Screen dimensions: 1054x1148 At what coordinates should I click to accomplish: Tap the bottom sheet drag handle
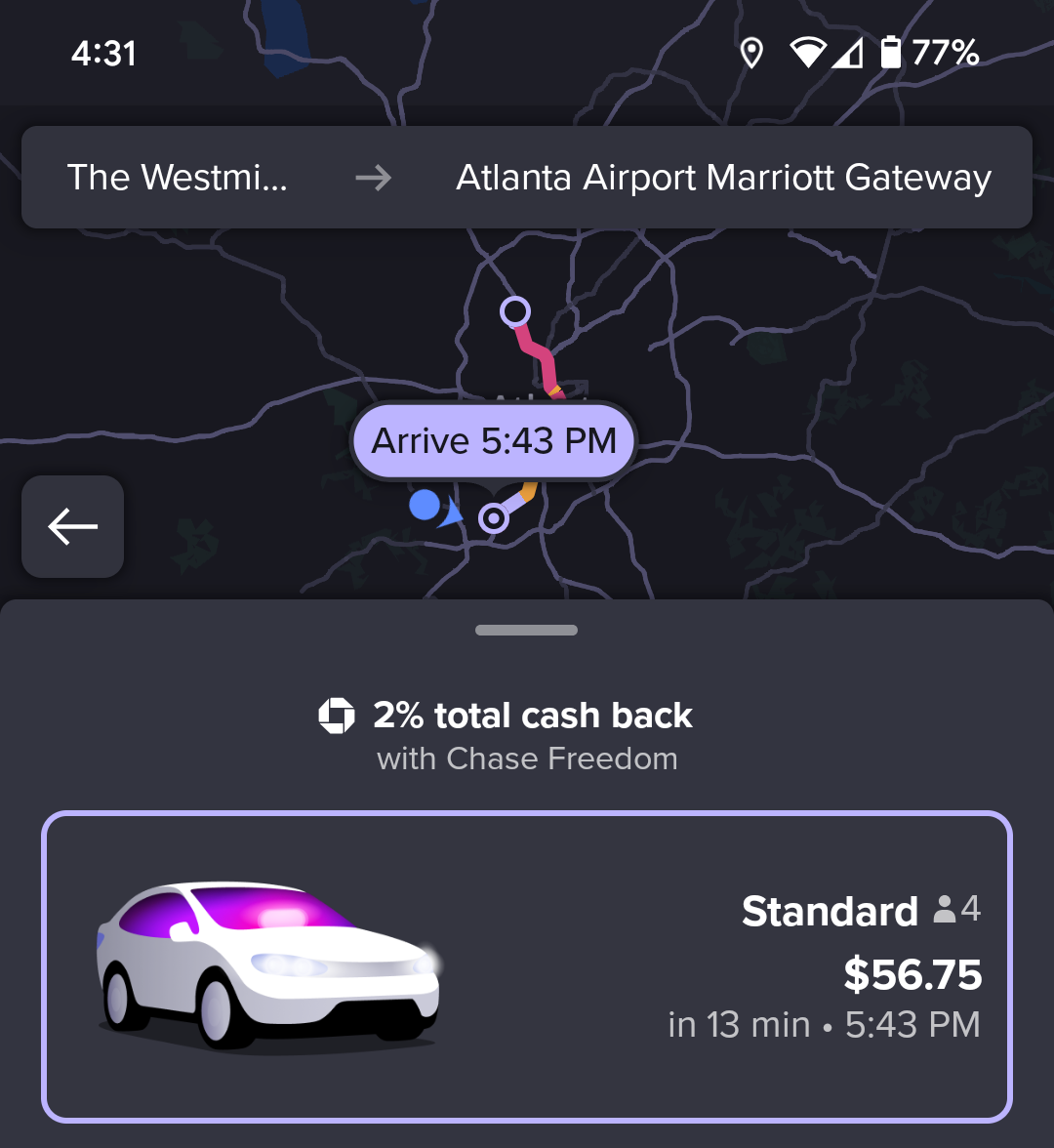coord(527,631)
